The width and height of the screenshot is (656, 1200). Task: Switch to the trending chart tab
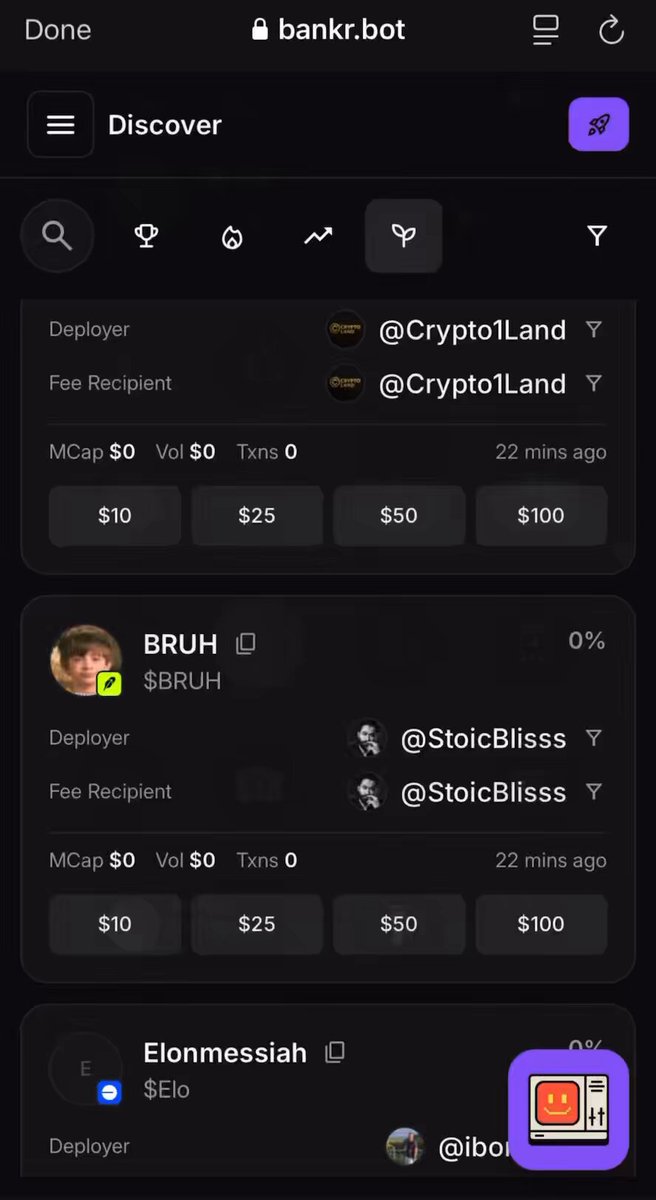[x=318, y=236]
